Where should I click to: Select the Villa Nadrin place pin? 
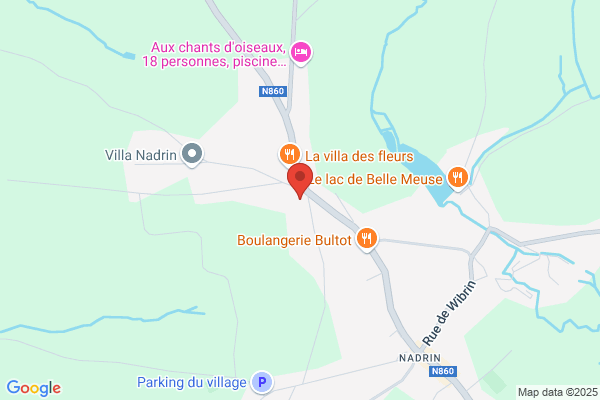[192, 154]
